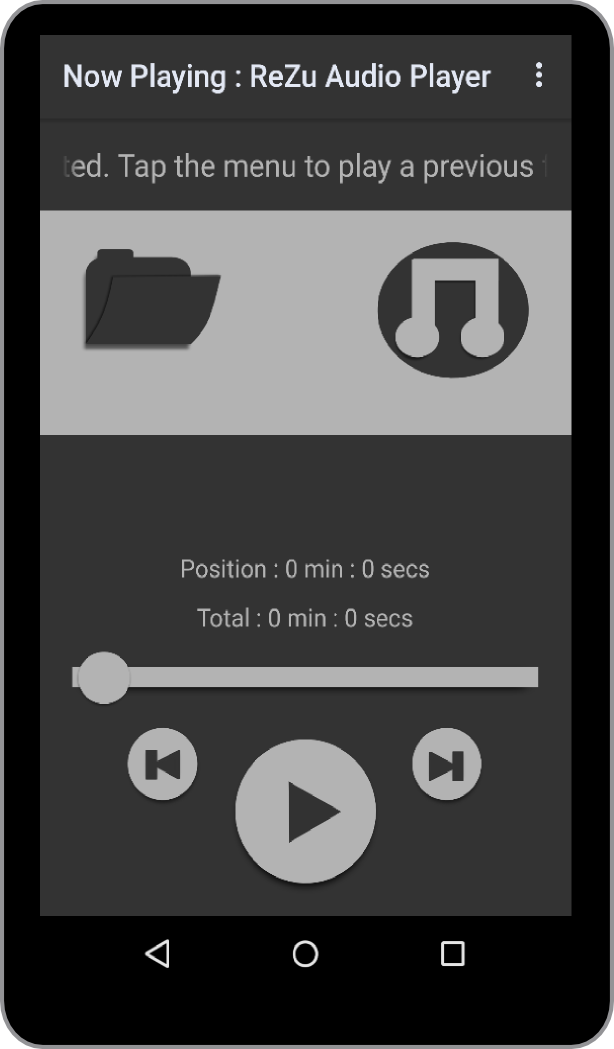The image size is (614, 1049).
Task: Go back using the system back button
Action: point(157,953)
